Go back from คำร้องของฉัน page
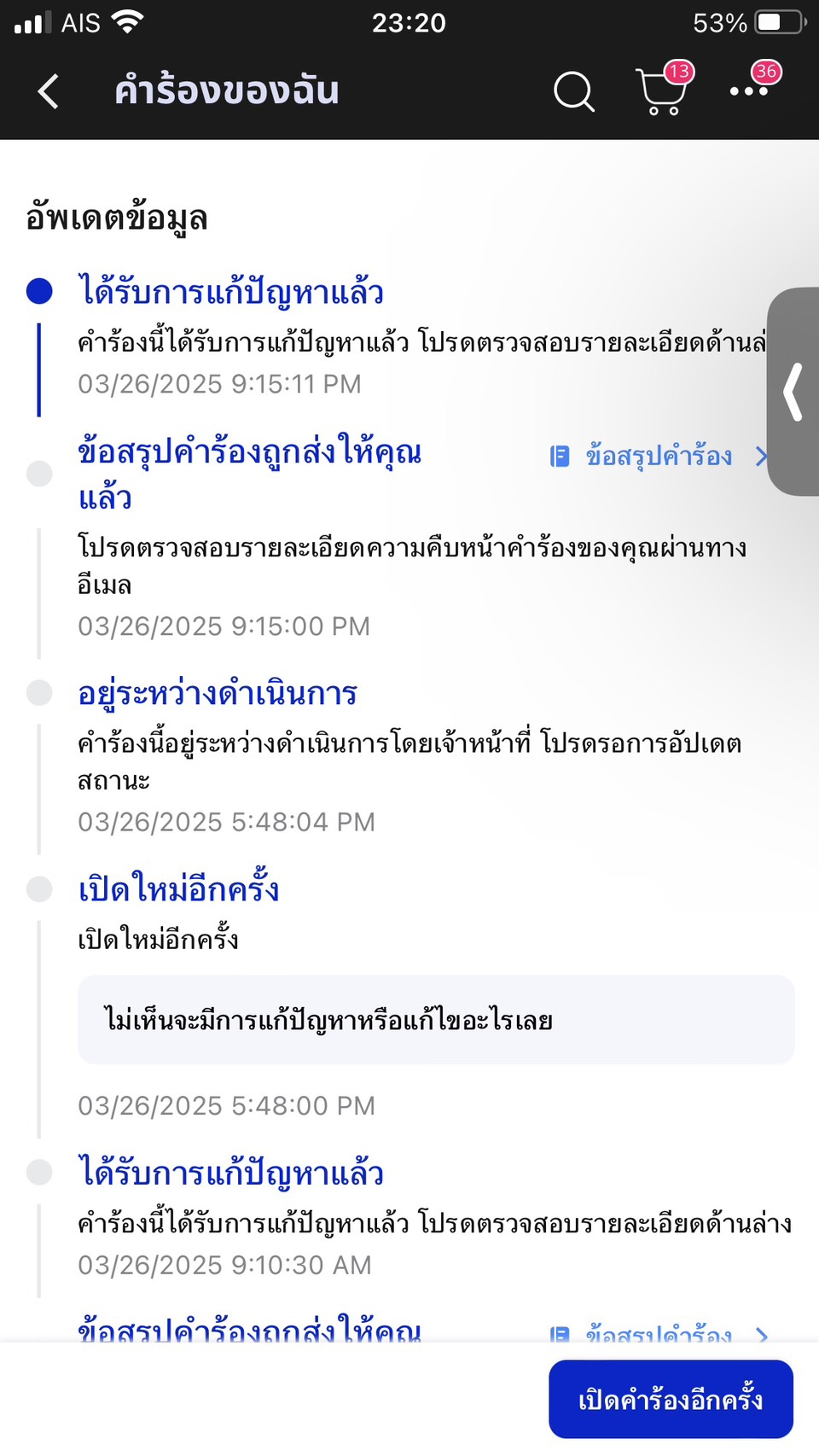 click(x=49, y=91)
